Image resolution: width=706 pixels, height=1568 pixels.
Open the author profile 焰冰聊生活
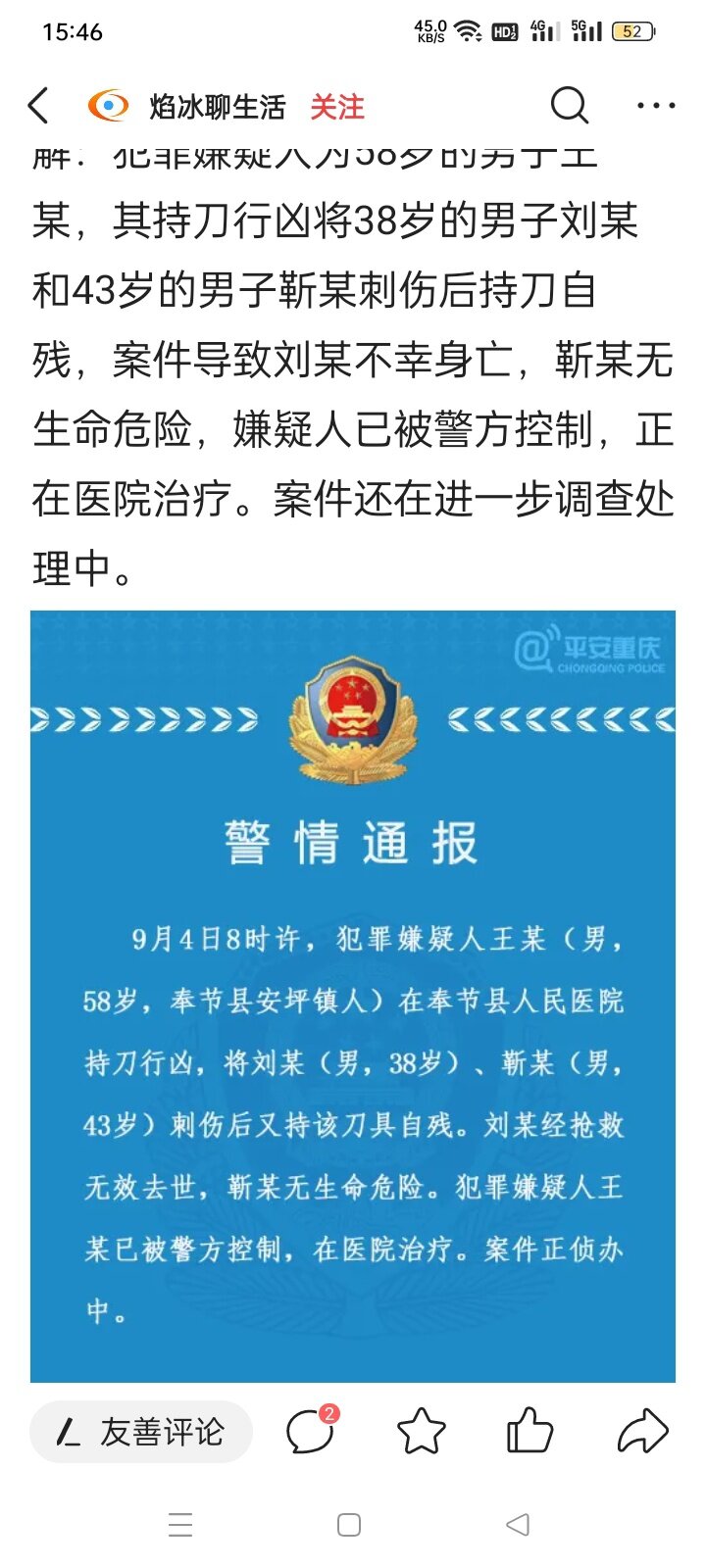216,106
